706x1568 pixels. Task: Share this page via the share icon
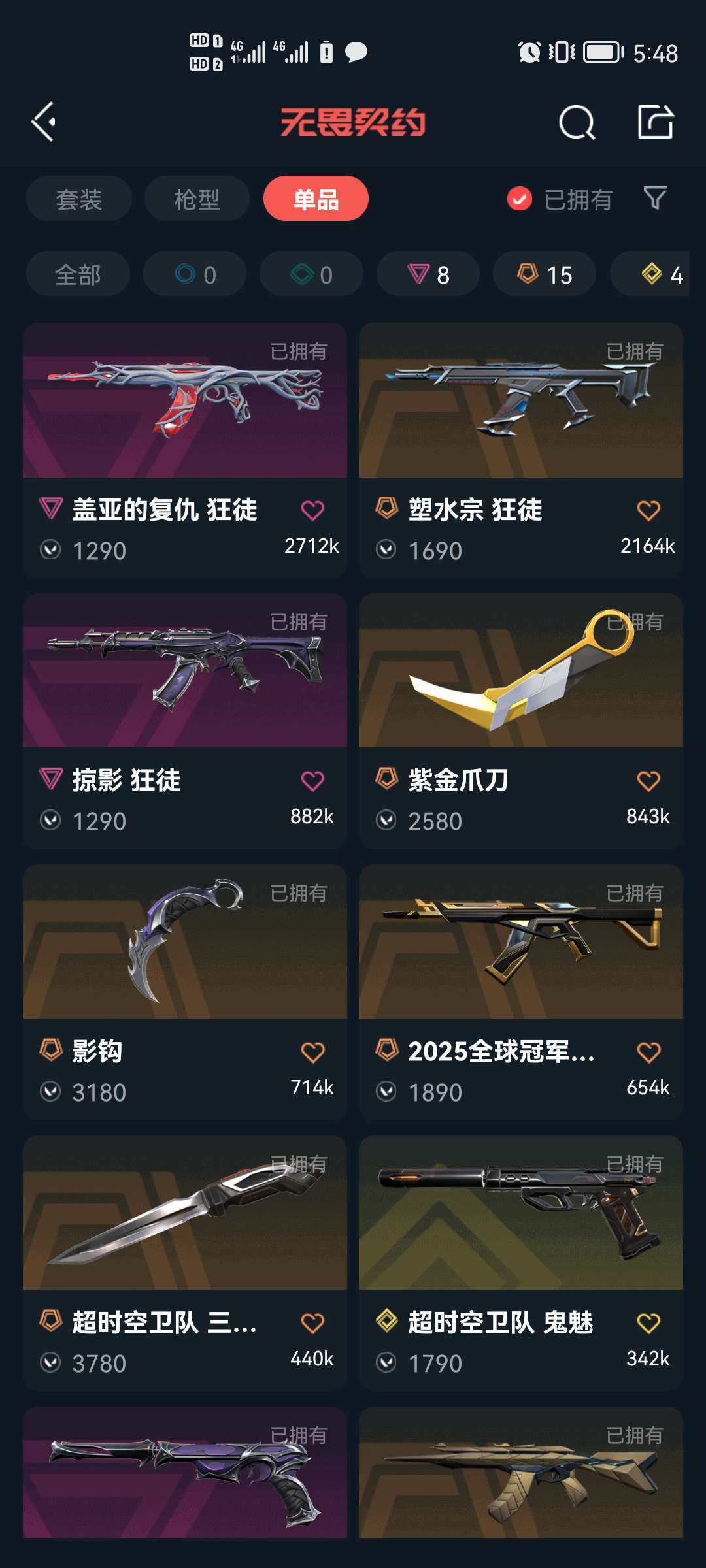pyautogui.click(x=655, y=122)
